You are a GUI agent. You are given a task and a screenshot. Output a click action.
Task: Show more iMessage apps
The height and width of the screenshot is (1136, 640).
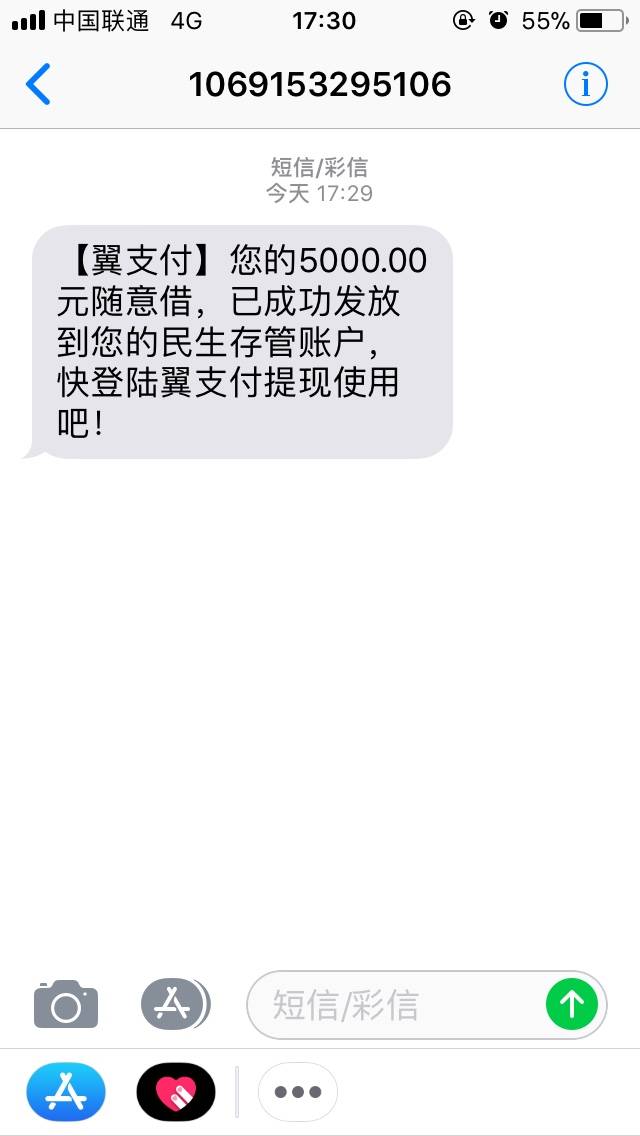tap(298, 1092)
